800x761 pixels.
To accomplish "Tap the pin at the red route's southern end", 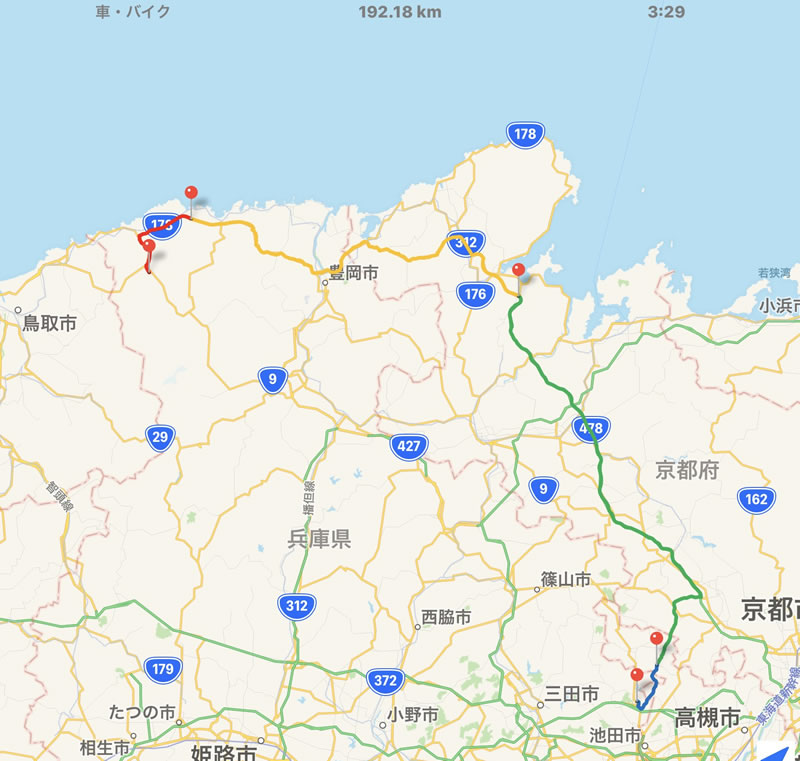I will click(x=148, y=246).
